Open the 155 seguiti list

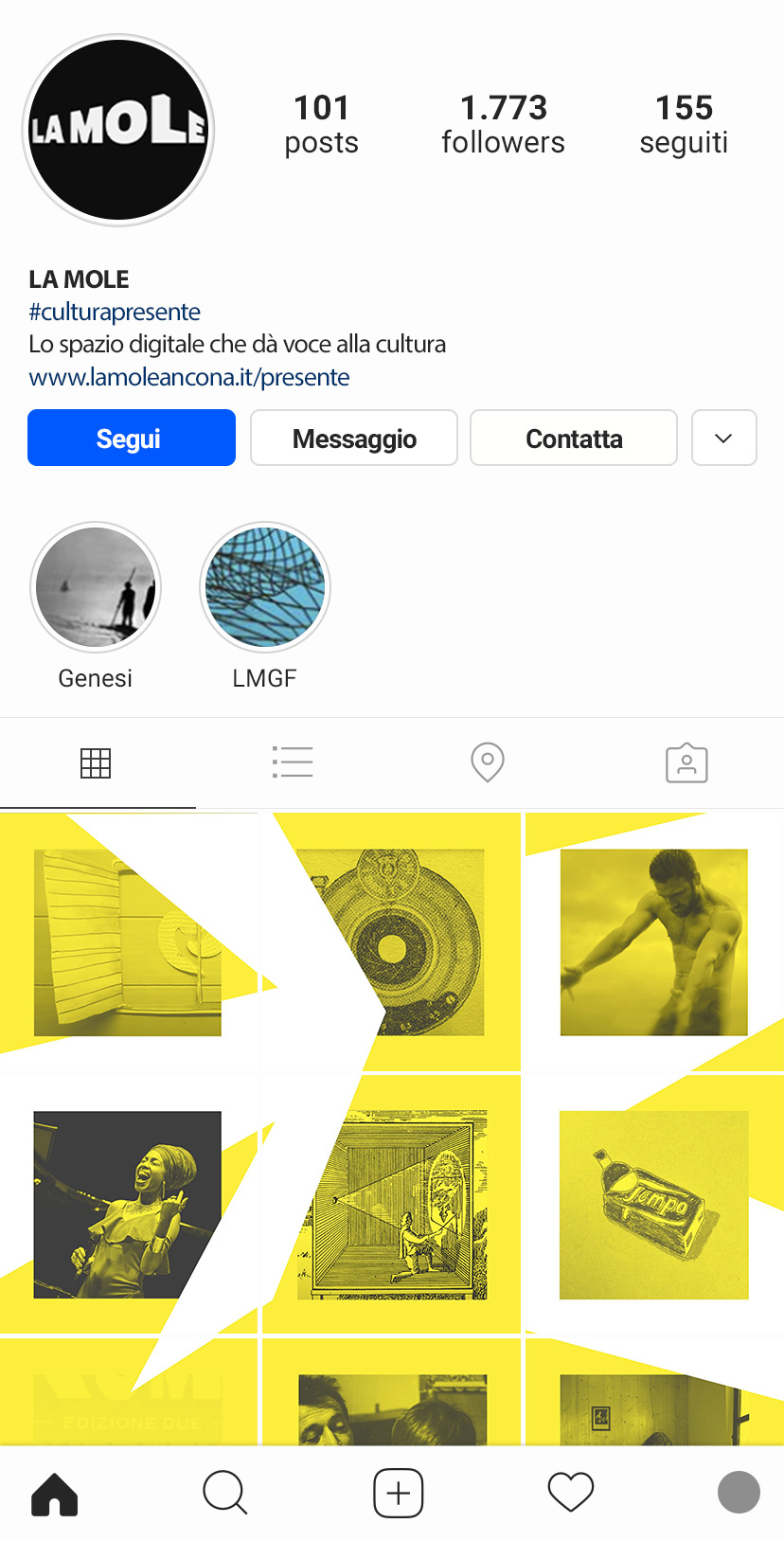coord(684,123)
